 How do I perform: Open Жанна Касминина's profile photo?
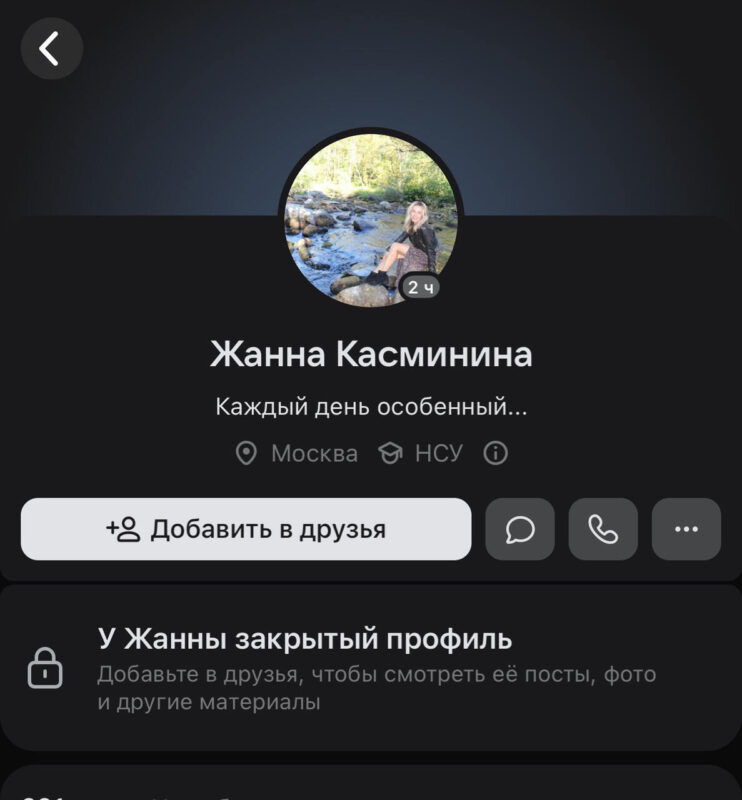[370, 220]
